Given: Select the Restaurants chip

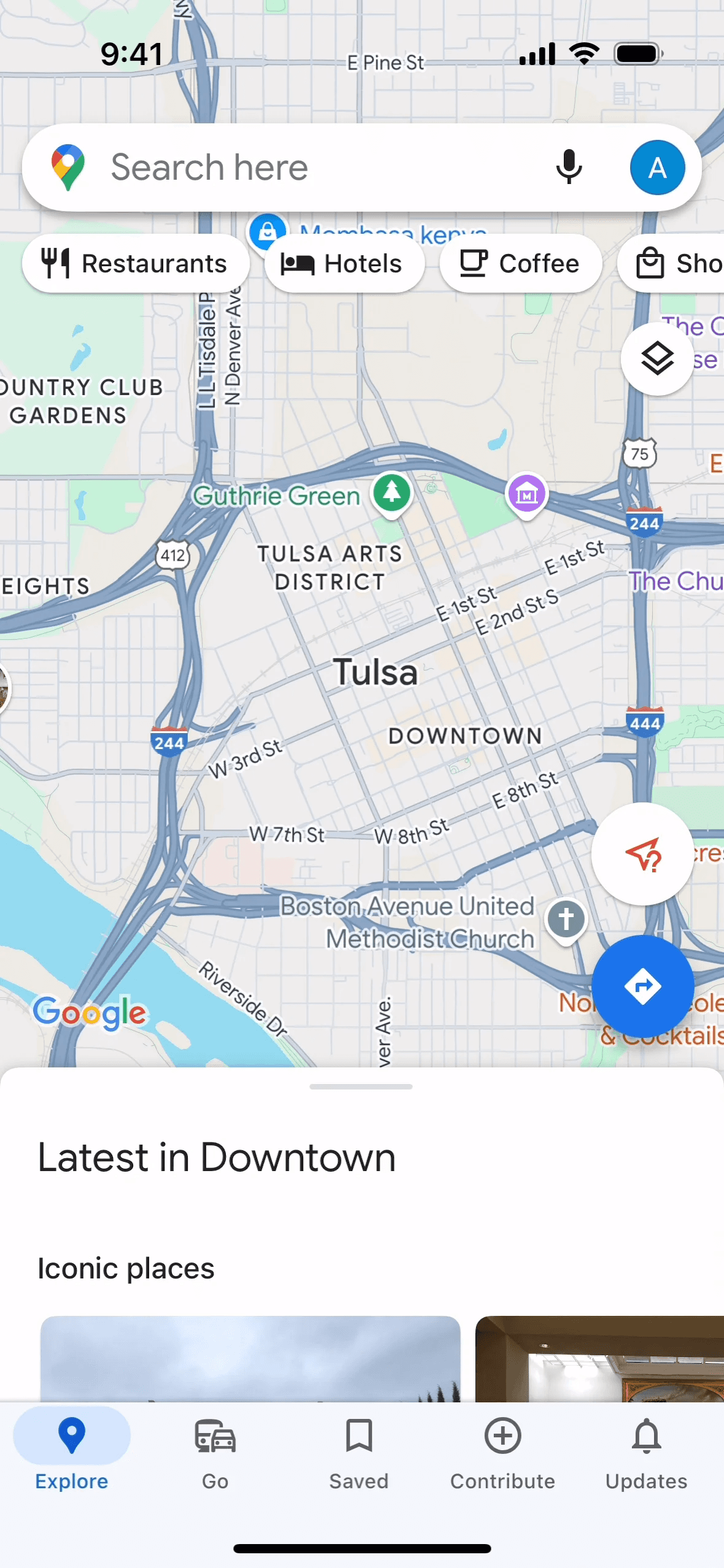Looking at the screenshot, I should click(x=135, y=264).
